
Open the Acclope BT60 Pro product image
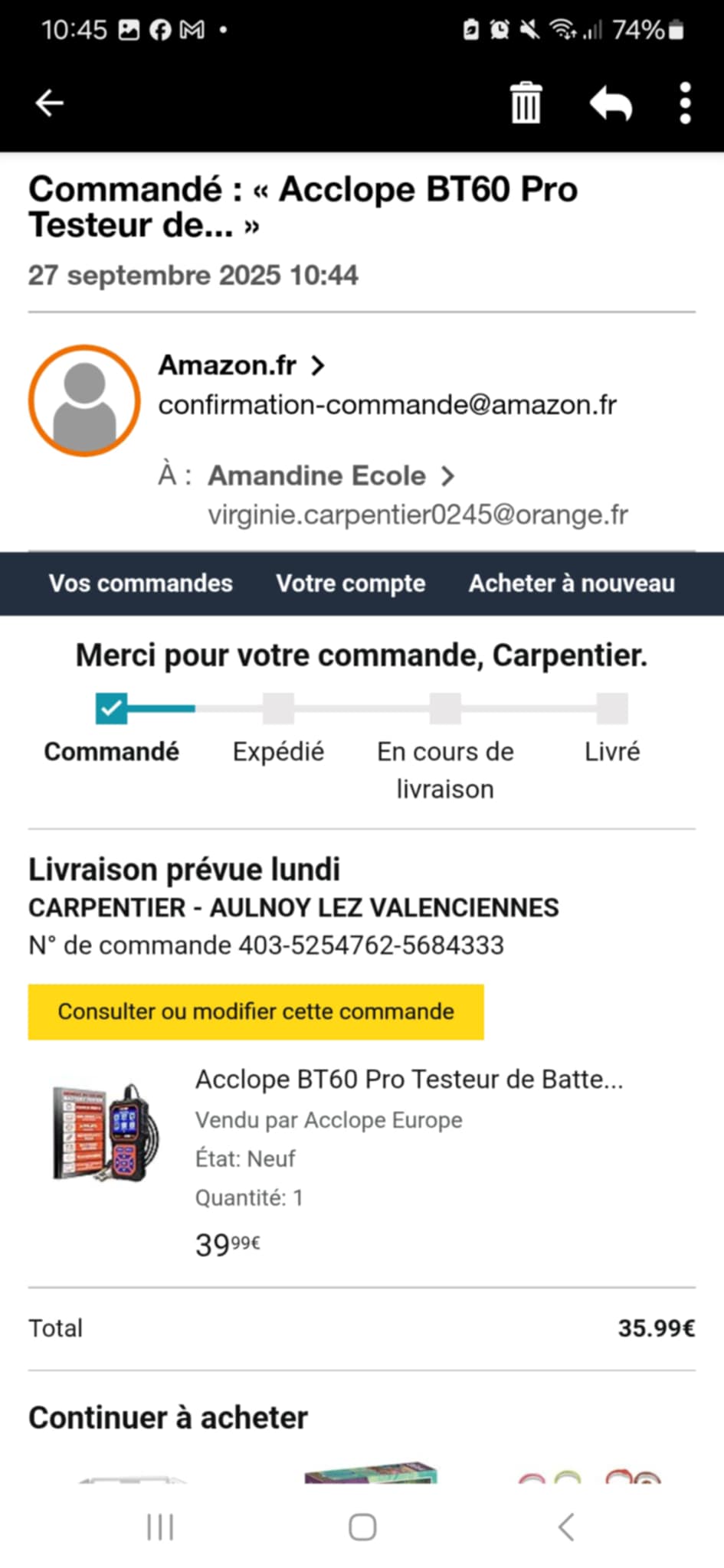coord(106,1132)
